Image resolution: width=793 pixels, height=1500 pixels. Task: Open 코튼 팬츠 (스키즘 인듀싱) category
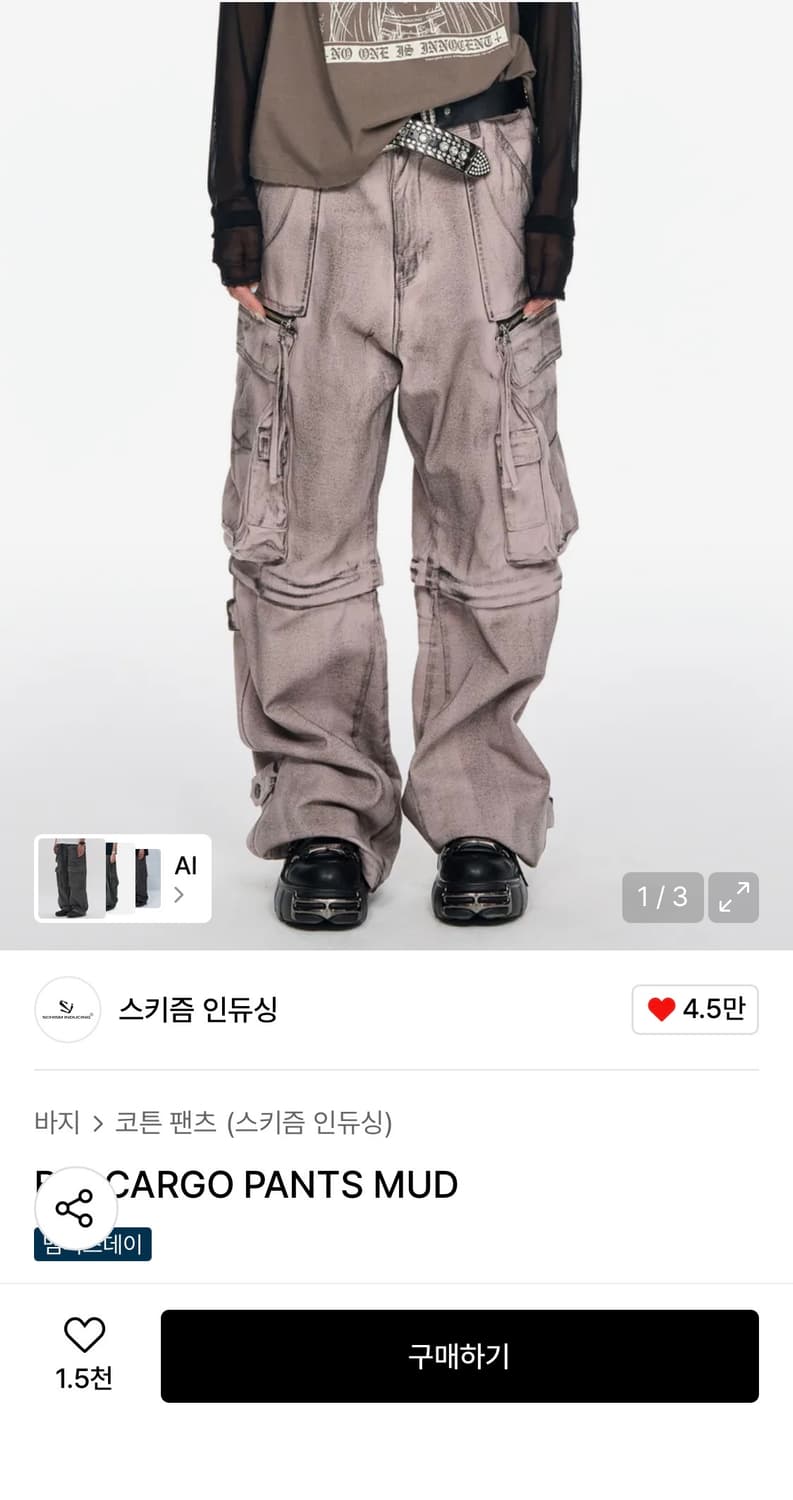pos(255,1123)
